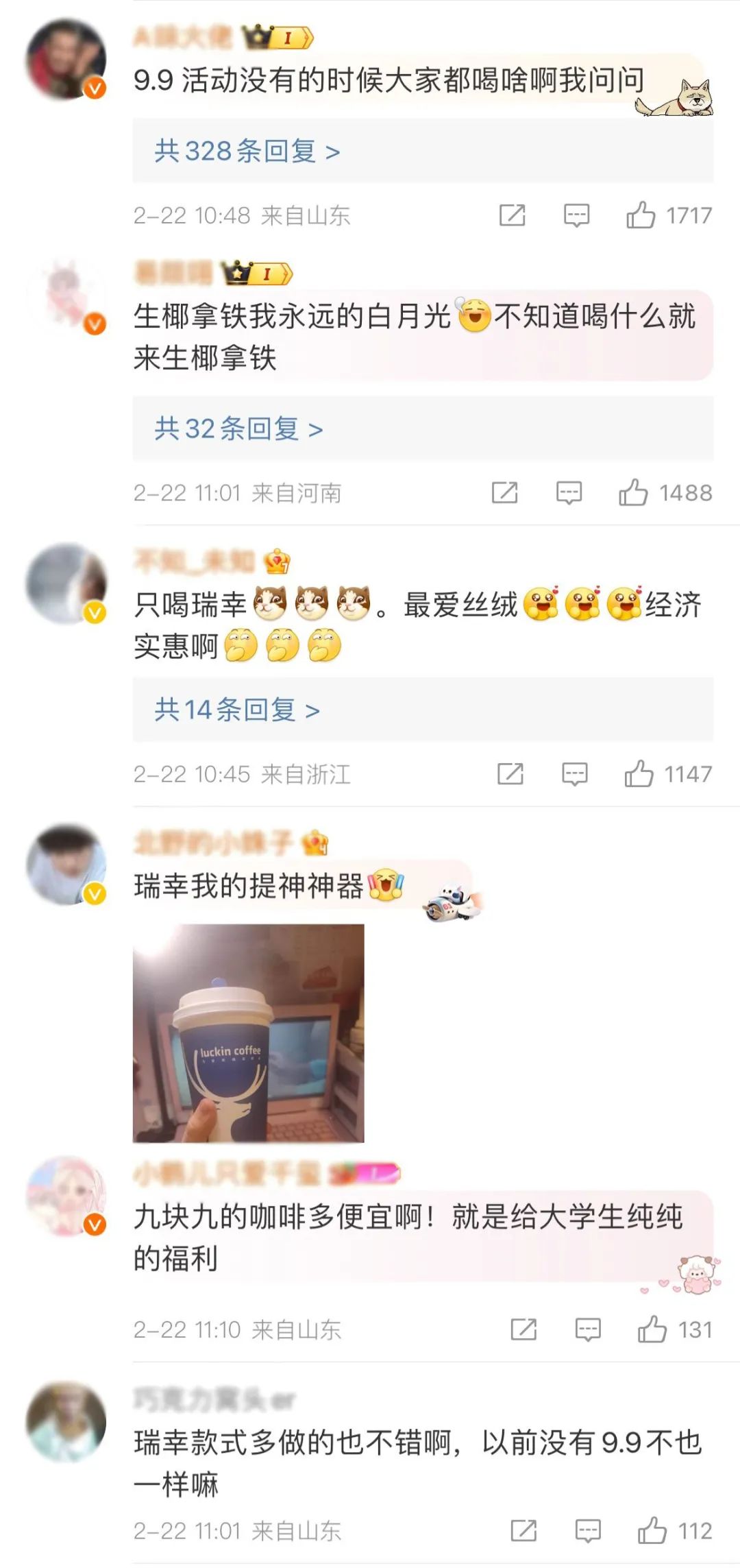
Task: Like the 只喝瑞幸 comment from 浙江
Action: coord(639,774)
